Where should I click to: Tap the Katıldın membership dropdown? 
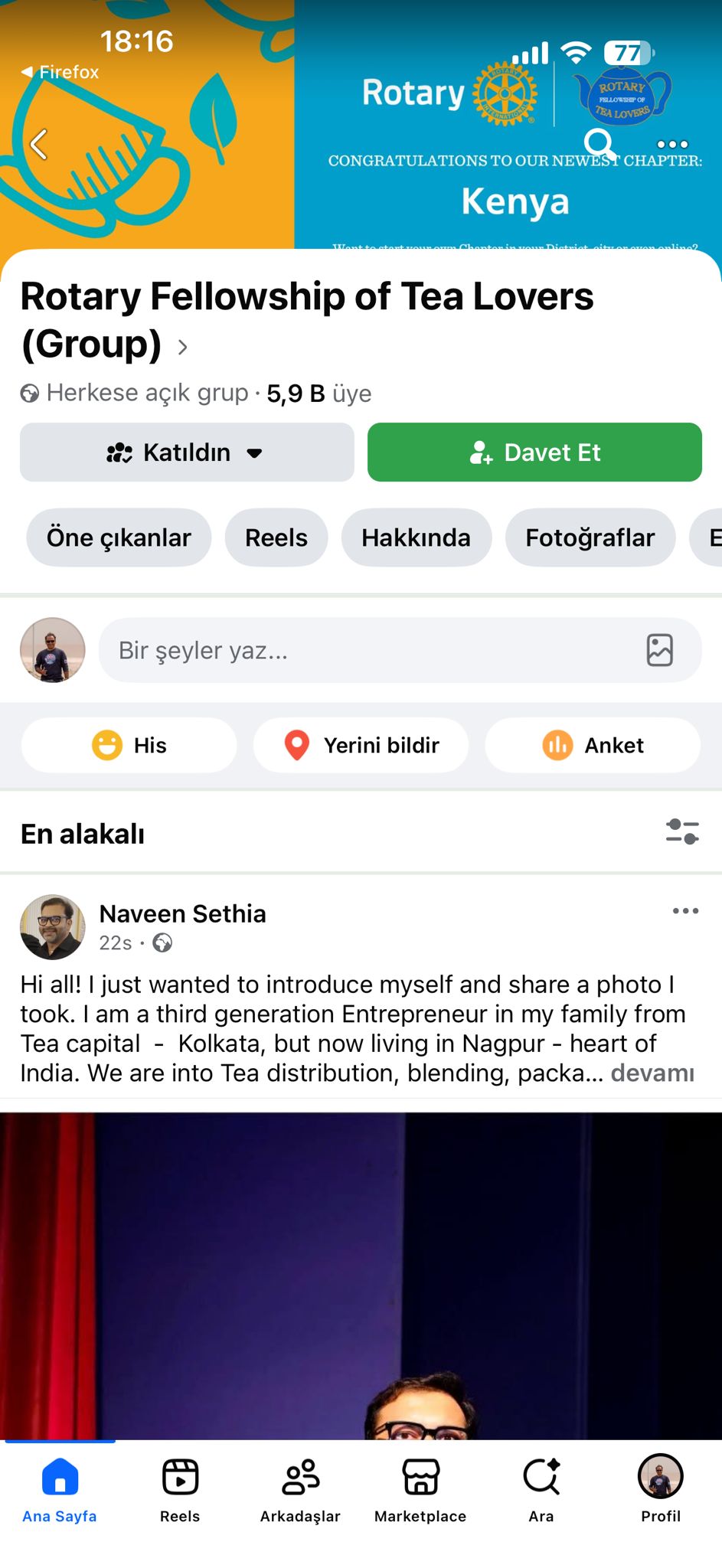coord(186,452)
